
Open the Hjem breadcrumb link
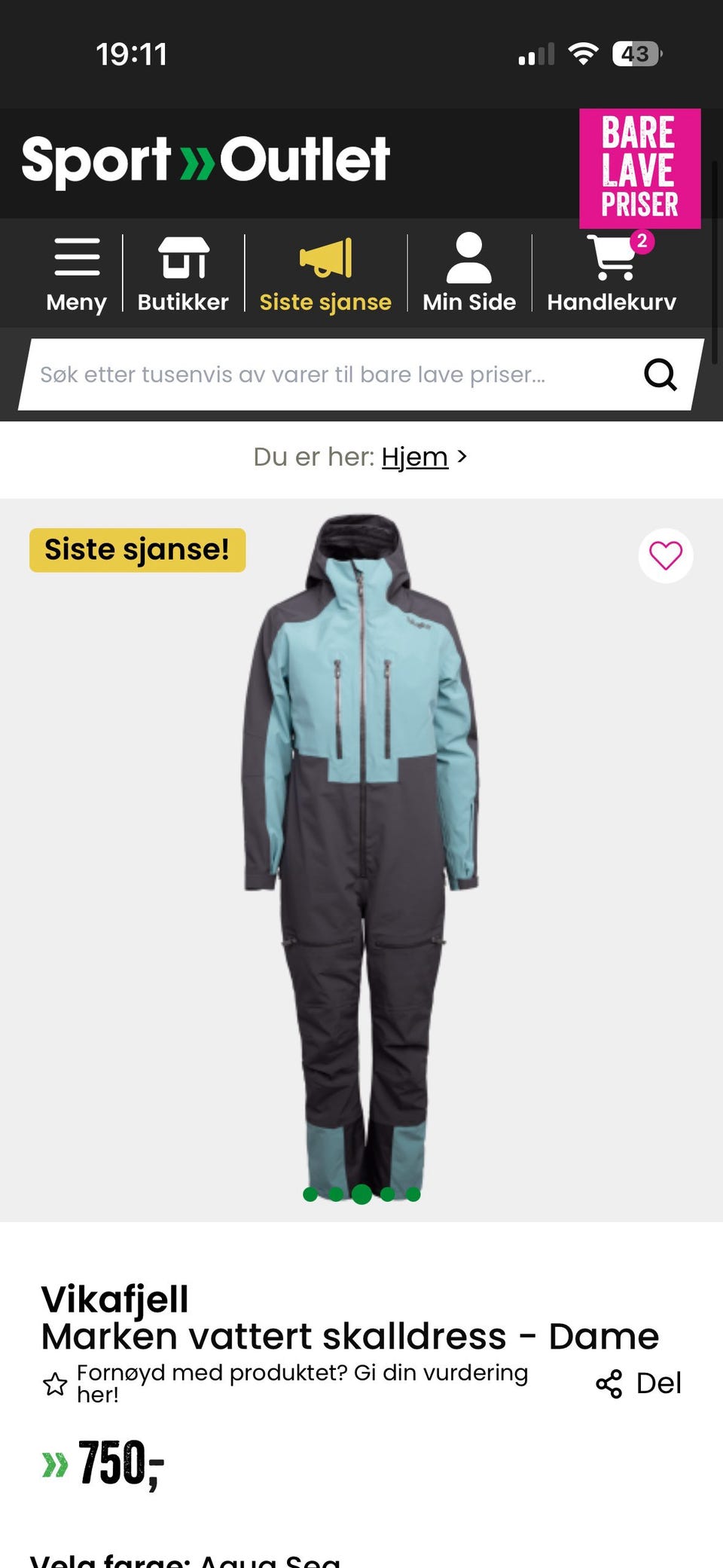tap(415, 456)
